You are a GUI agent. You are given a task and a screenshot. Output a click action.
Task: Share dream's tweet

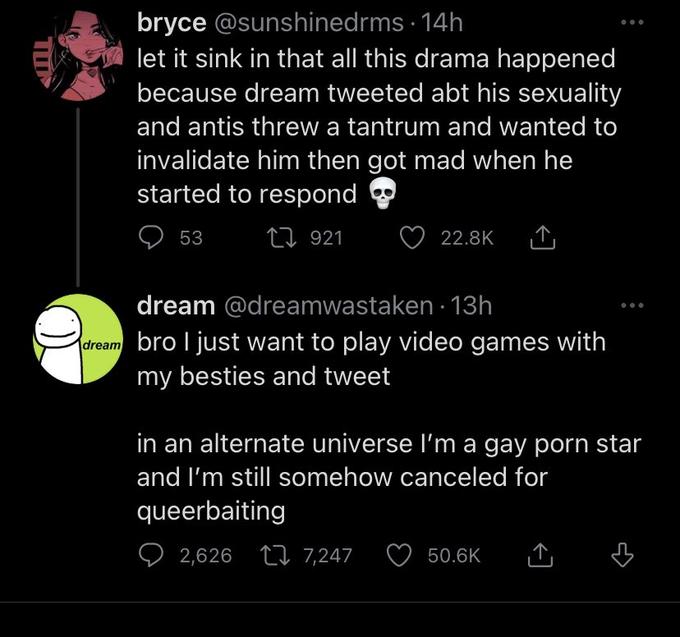click(539, 553)
